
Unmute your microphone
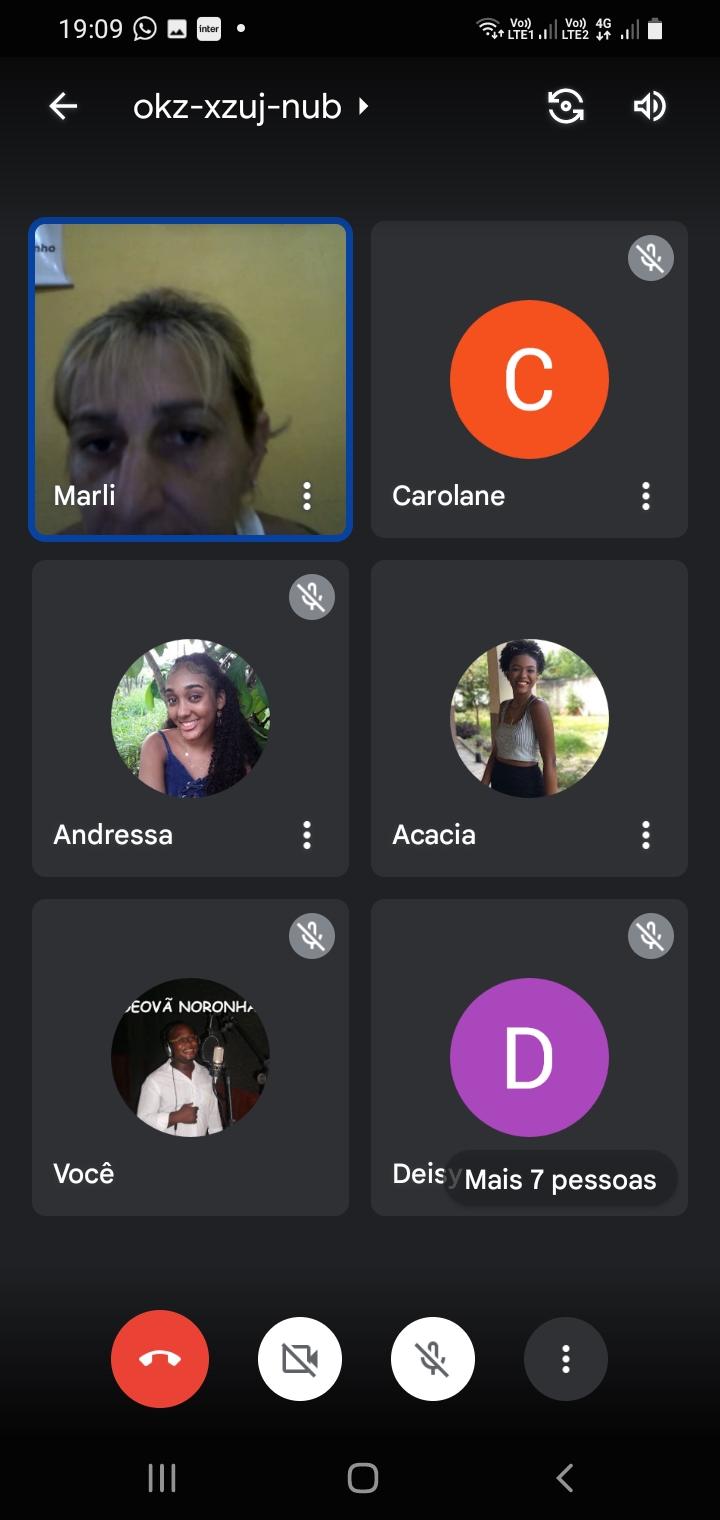[x=433, y=1359]
